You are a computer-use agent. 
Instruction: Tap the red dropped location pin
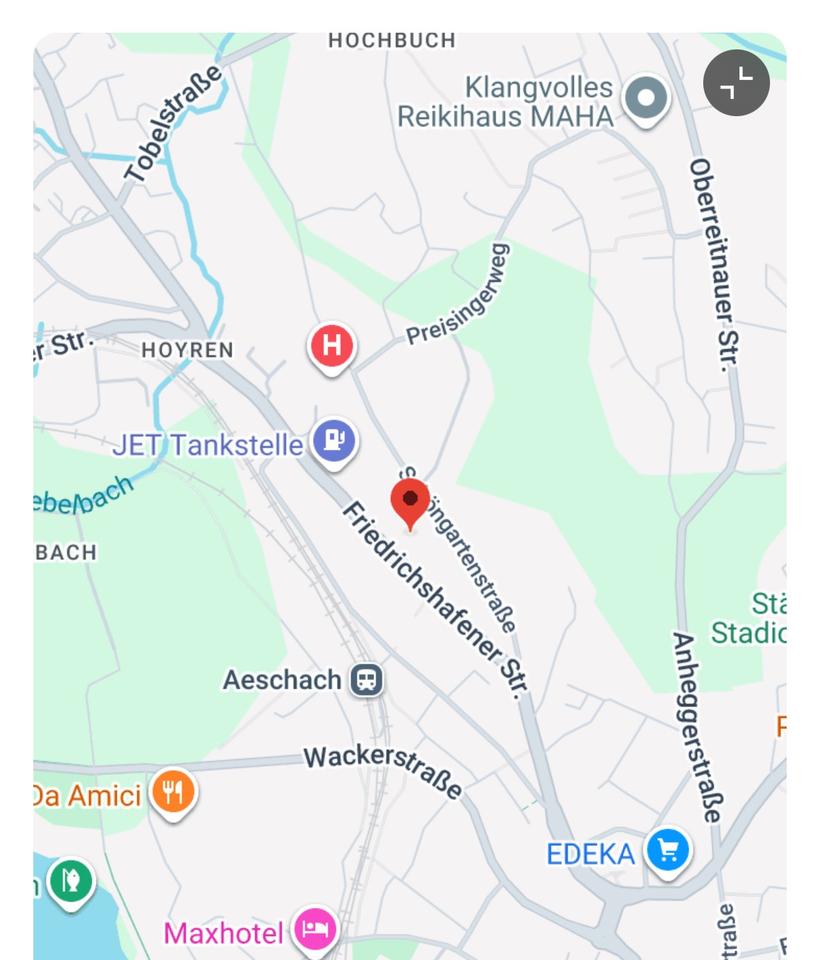pos(409,502)
